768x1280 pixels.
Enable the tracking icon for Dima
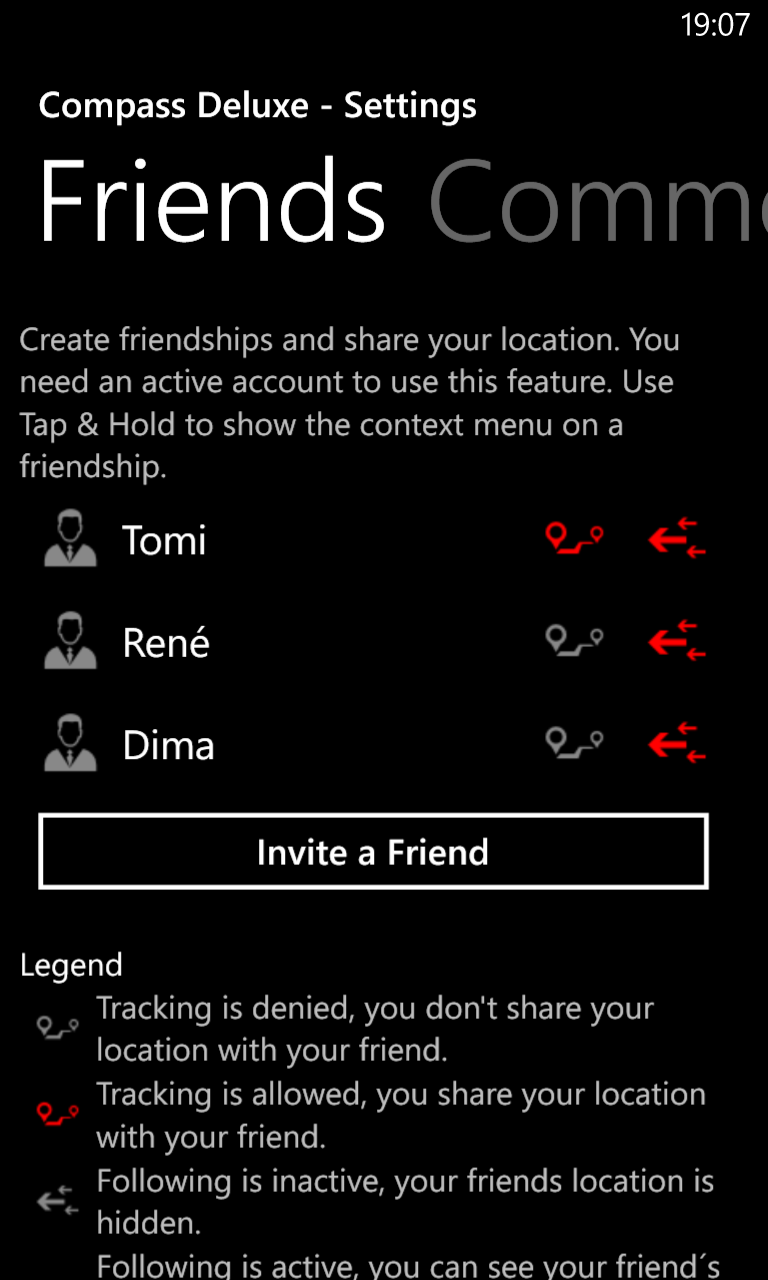pyautogui.click(x=575, y=743)
